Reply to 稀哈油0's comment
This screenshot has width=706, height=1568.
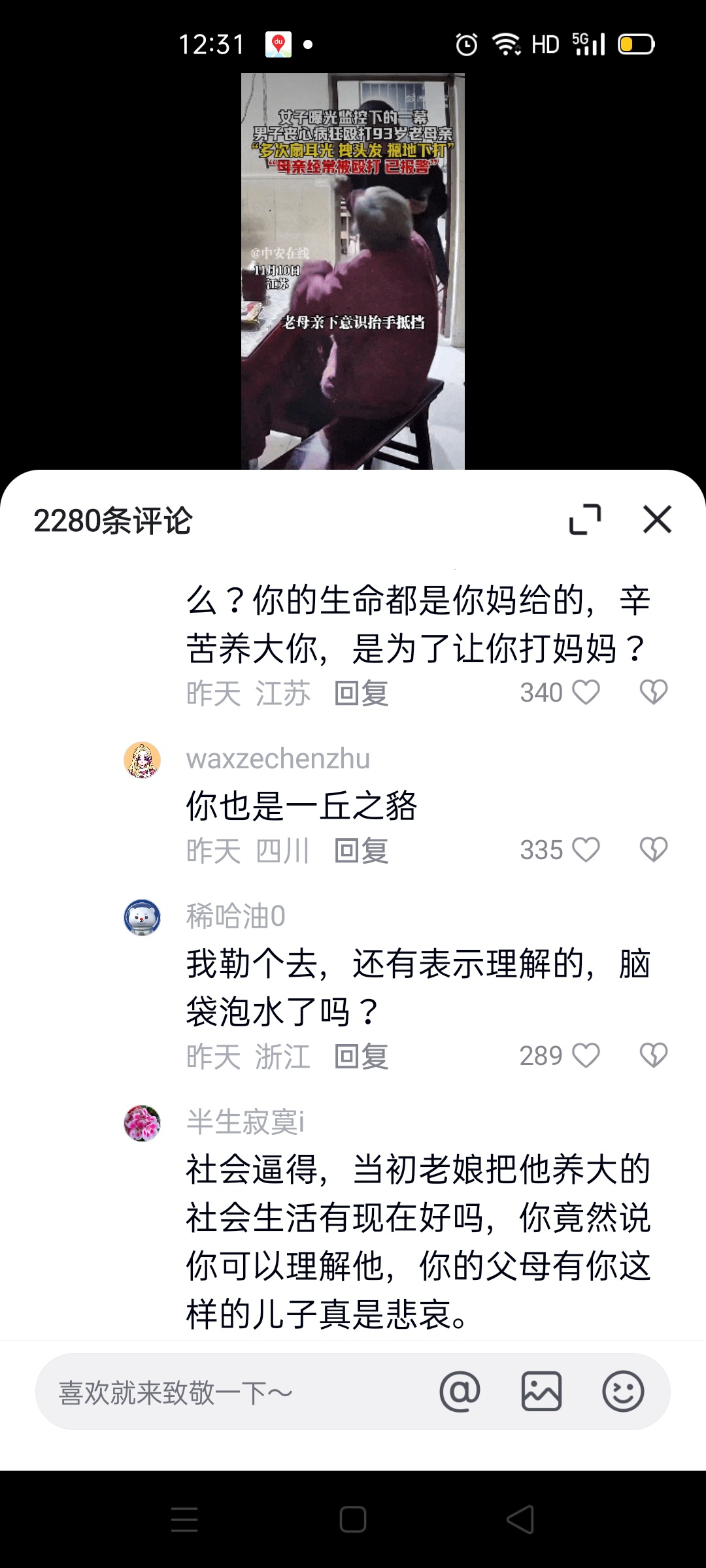pos(361,1056)
